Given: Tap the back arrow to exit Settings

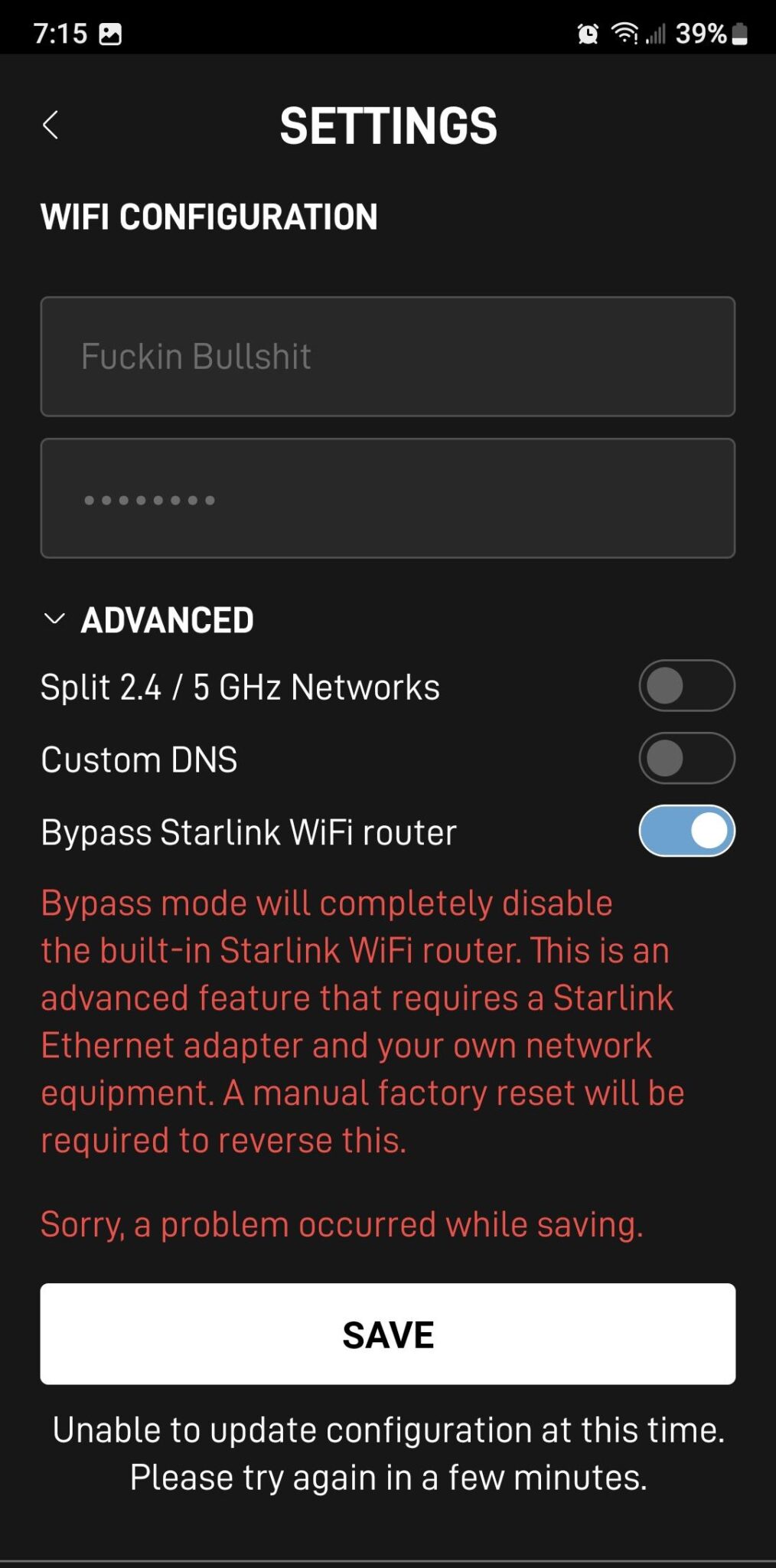Looking at the screenshot, I should pyautogui.click(x=52, y=122).
